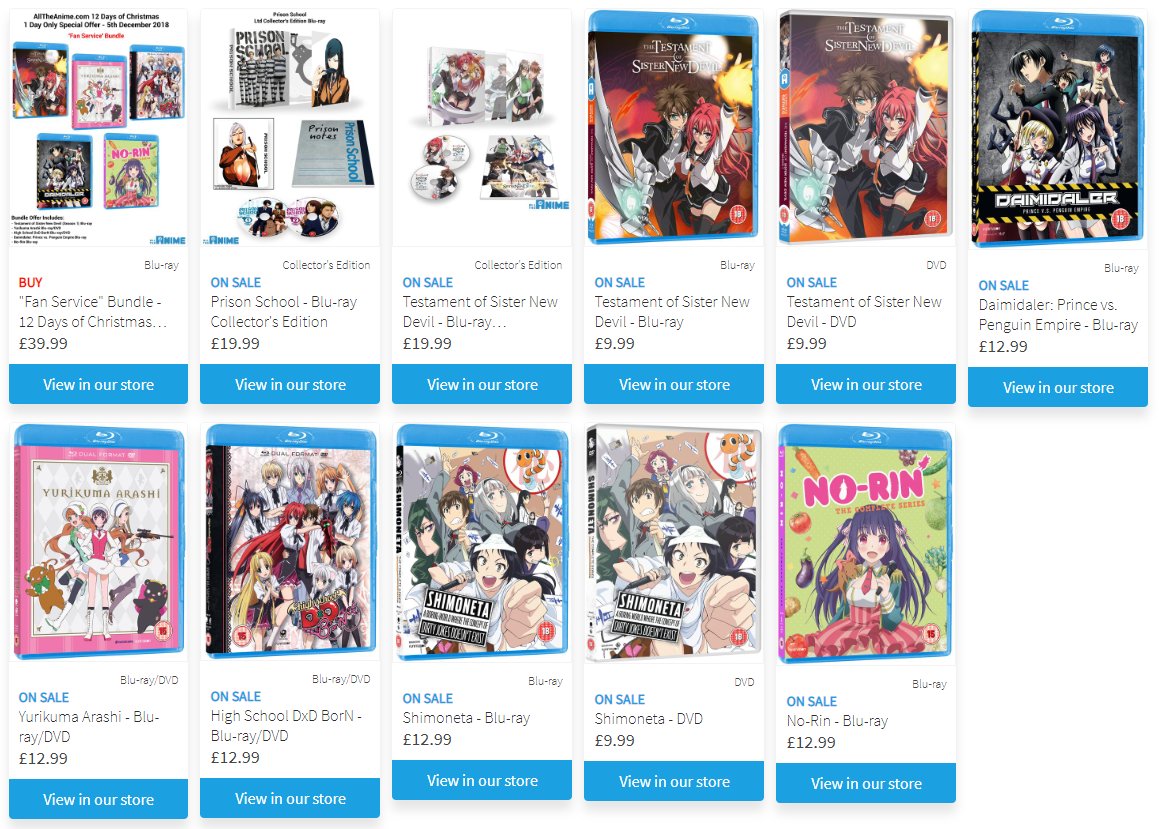View the Fan Service Bundle in store
This screenshot has height=829, width=1159.
(98, 384)
